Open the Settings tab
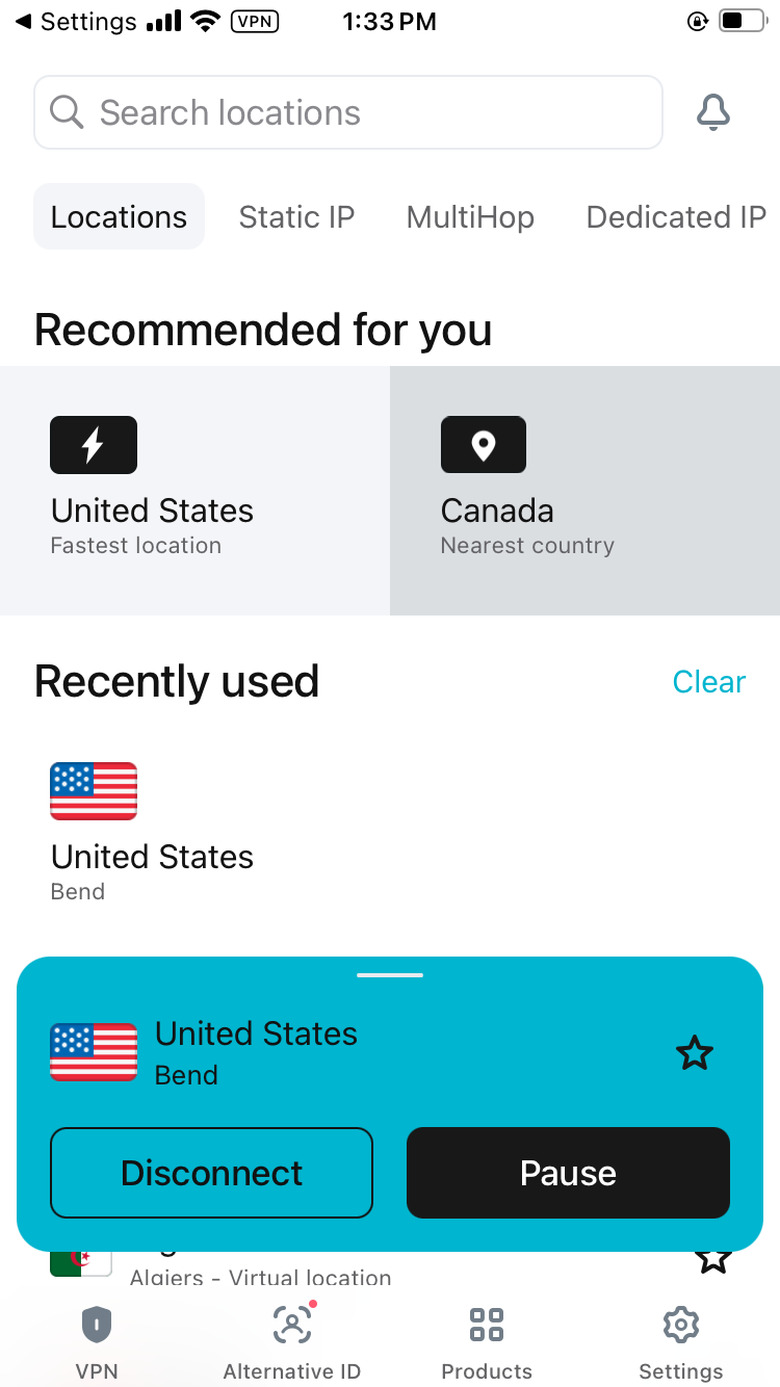 681,1342
